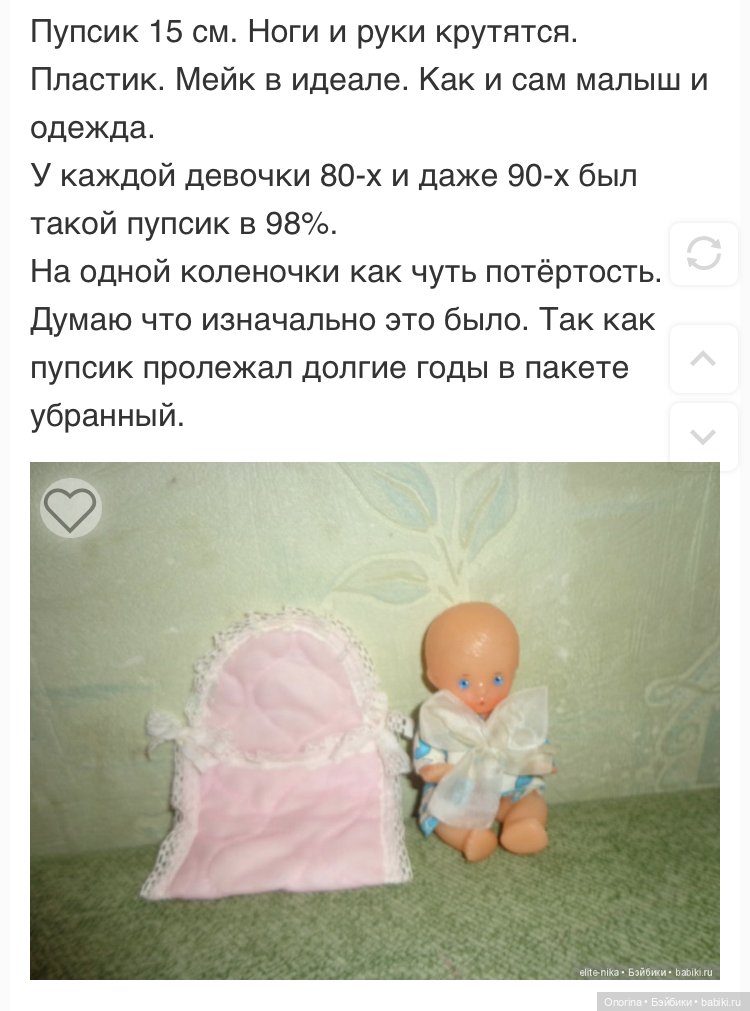Click the upward chevron navigation icon
The width and height of the screenshot is (750, 1011).
click(x=704, y=358)
